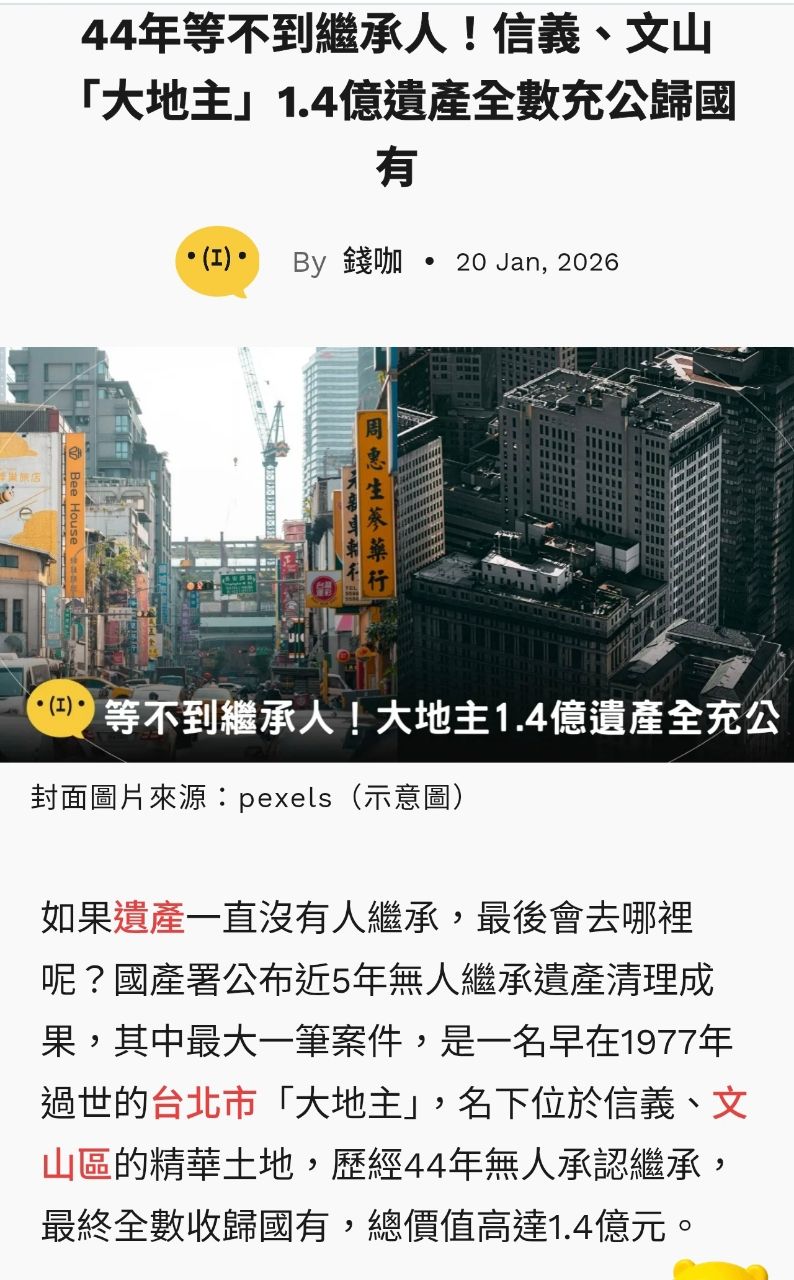Open the red 遺產 keyword link

point(149,917)
